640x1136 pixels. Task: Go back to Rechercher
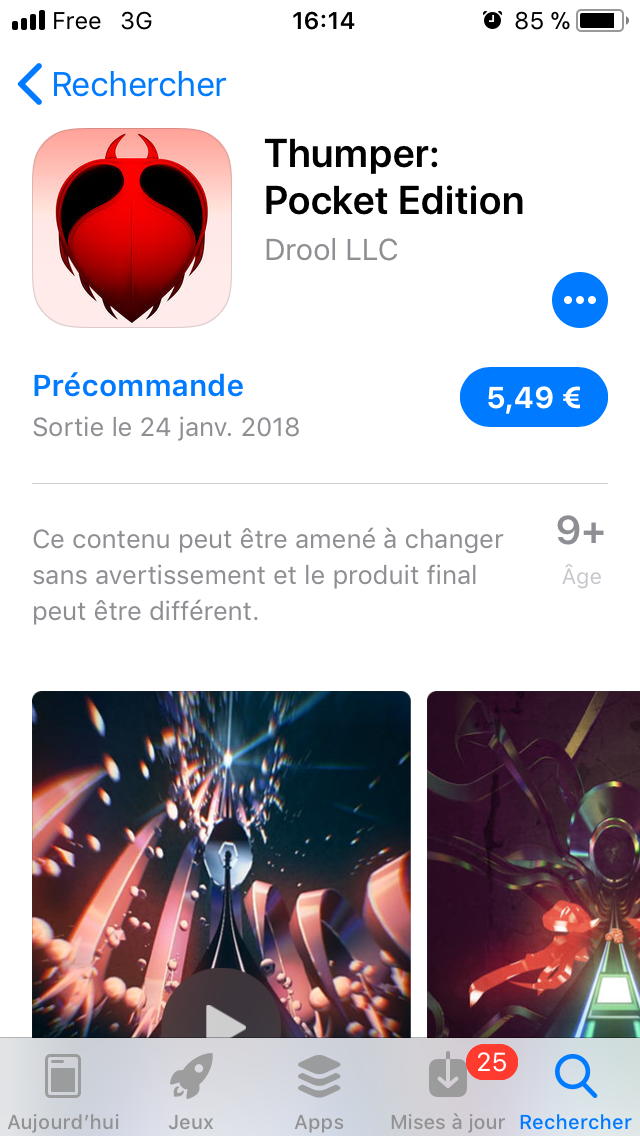click(122, 85)
